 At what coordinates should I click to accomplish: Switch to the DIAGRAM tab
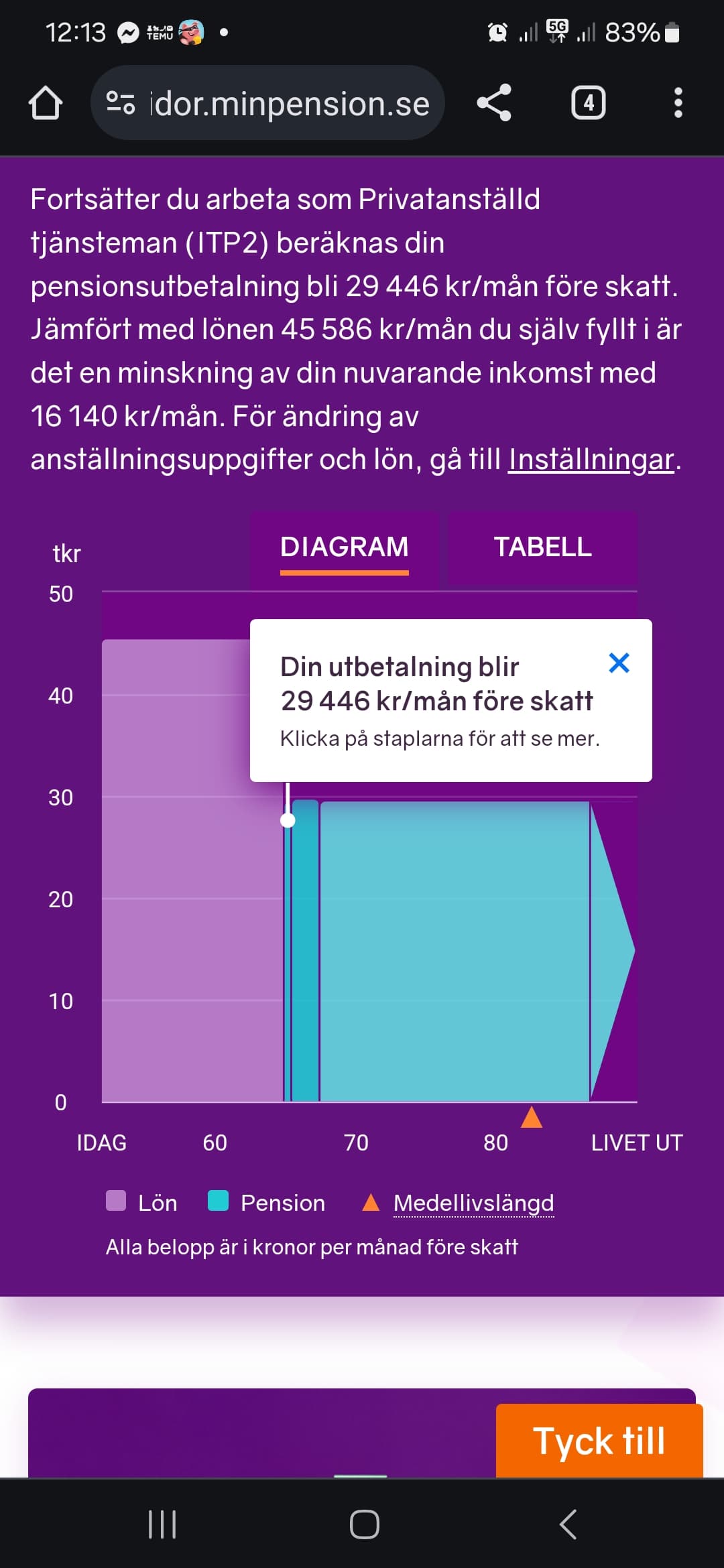pos(344,548)
